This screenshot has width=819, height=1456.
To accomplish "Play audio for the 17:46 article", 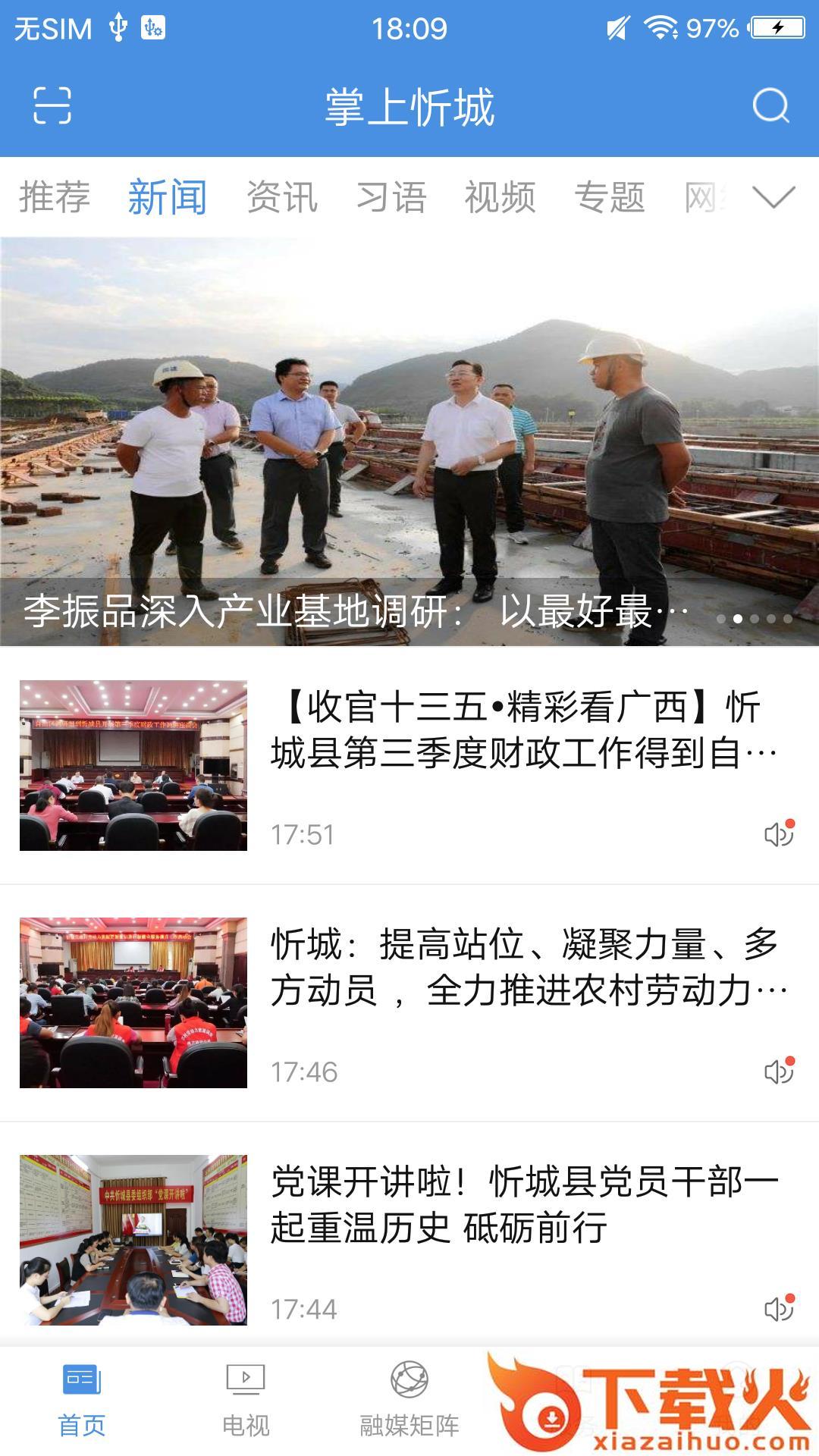I will pos(779,1072).
